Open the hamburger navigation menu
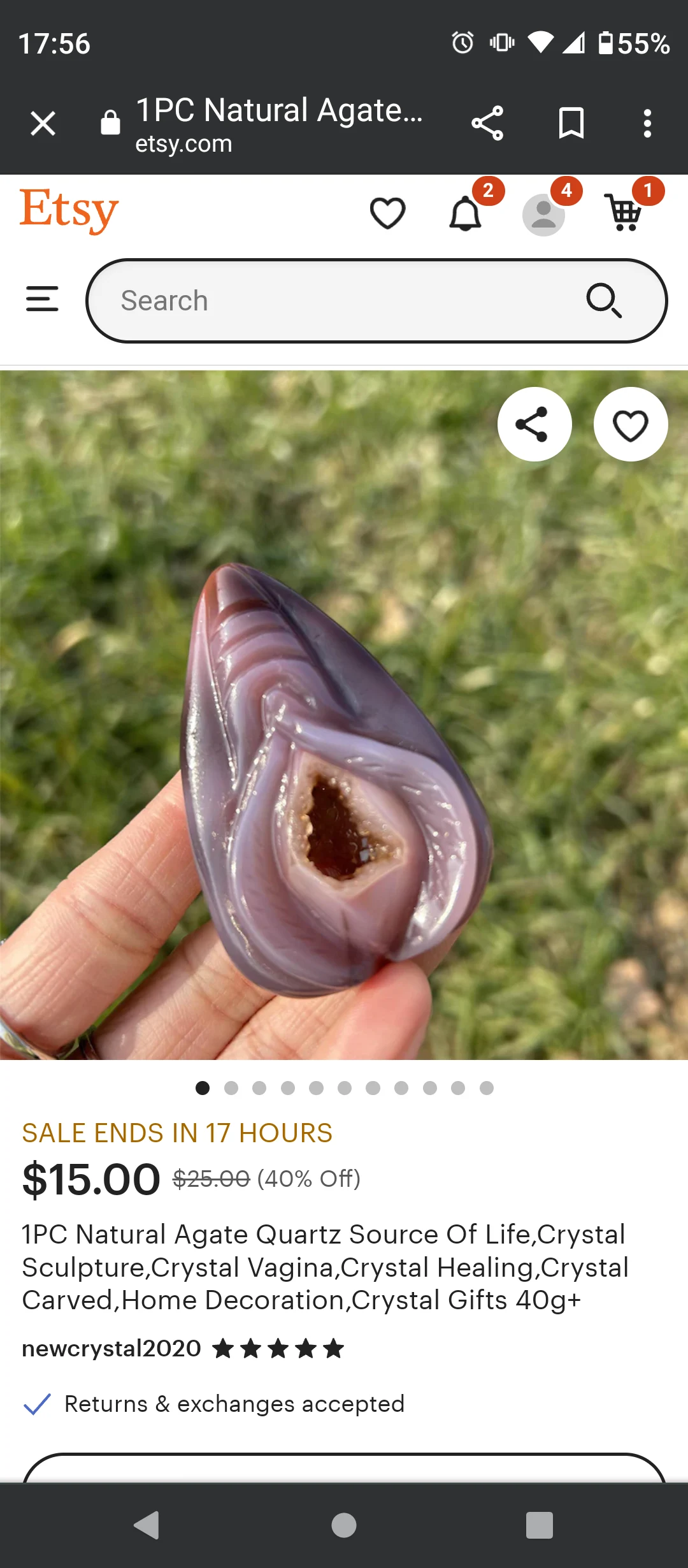 click(x=42, y=300)
